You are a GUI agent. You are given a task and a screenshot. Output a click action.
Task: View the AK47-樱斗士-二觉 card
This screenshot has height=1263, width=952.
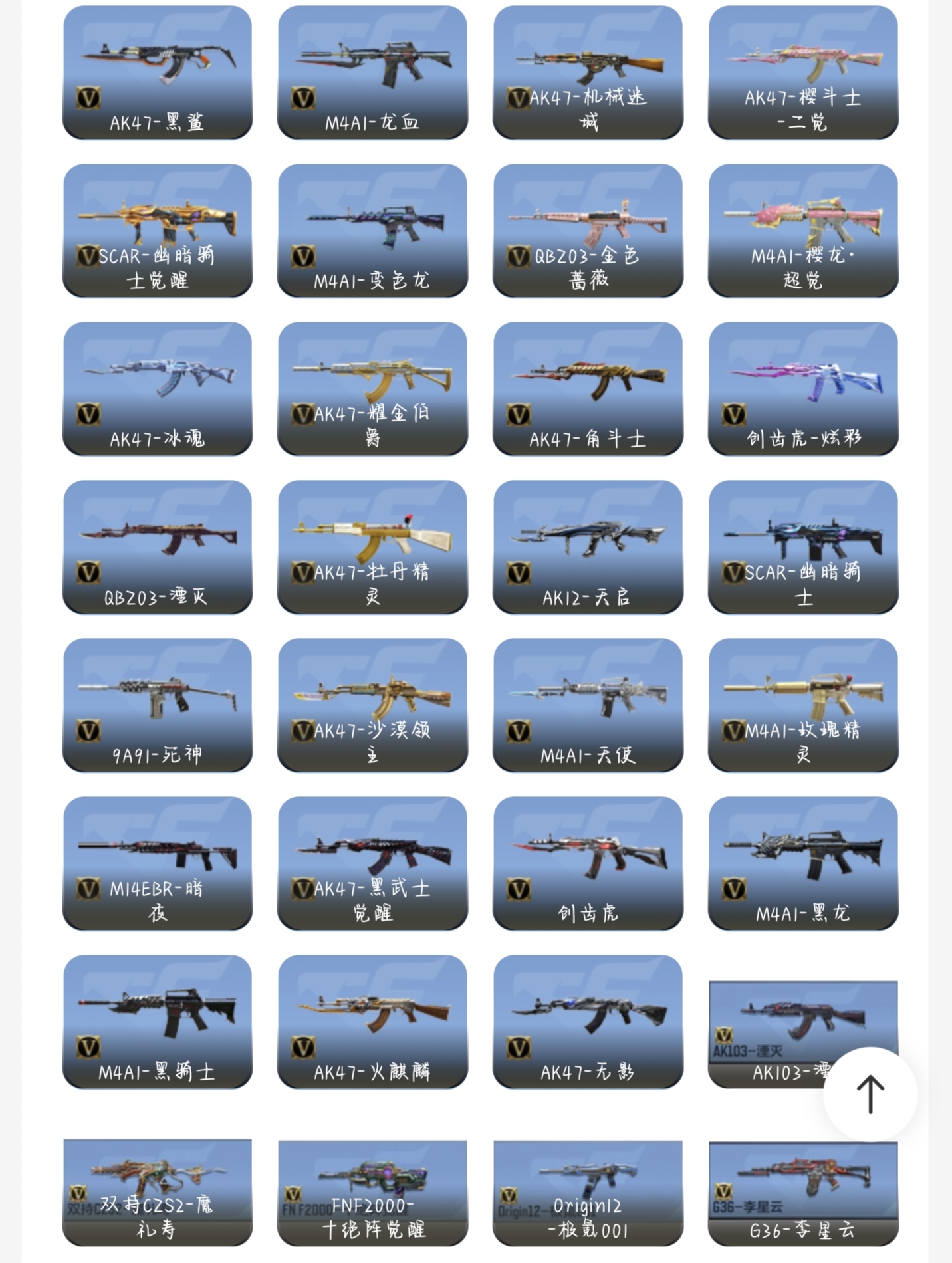point(803,73)
